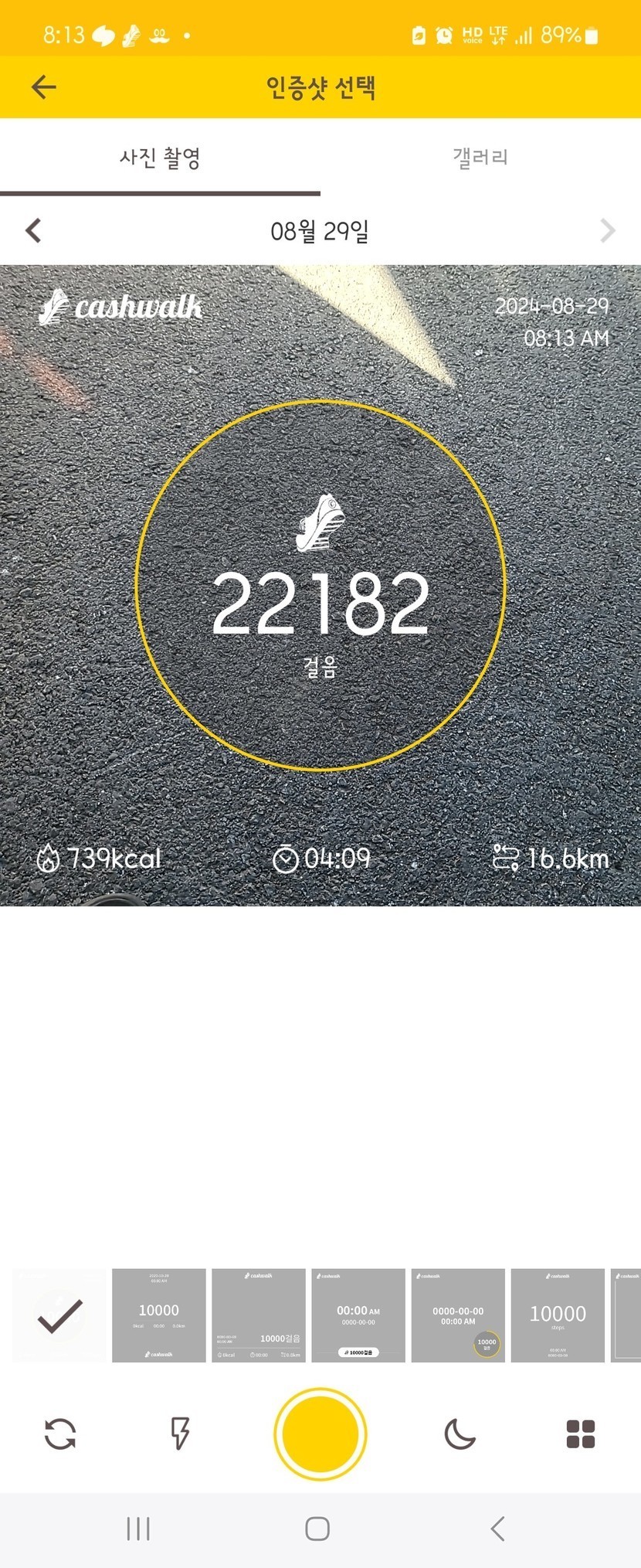641x1568 pixels.
Task: Select the checkmark template thumbnail
Action: [59, 1315]
